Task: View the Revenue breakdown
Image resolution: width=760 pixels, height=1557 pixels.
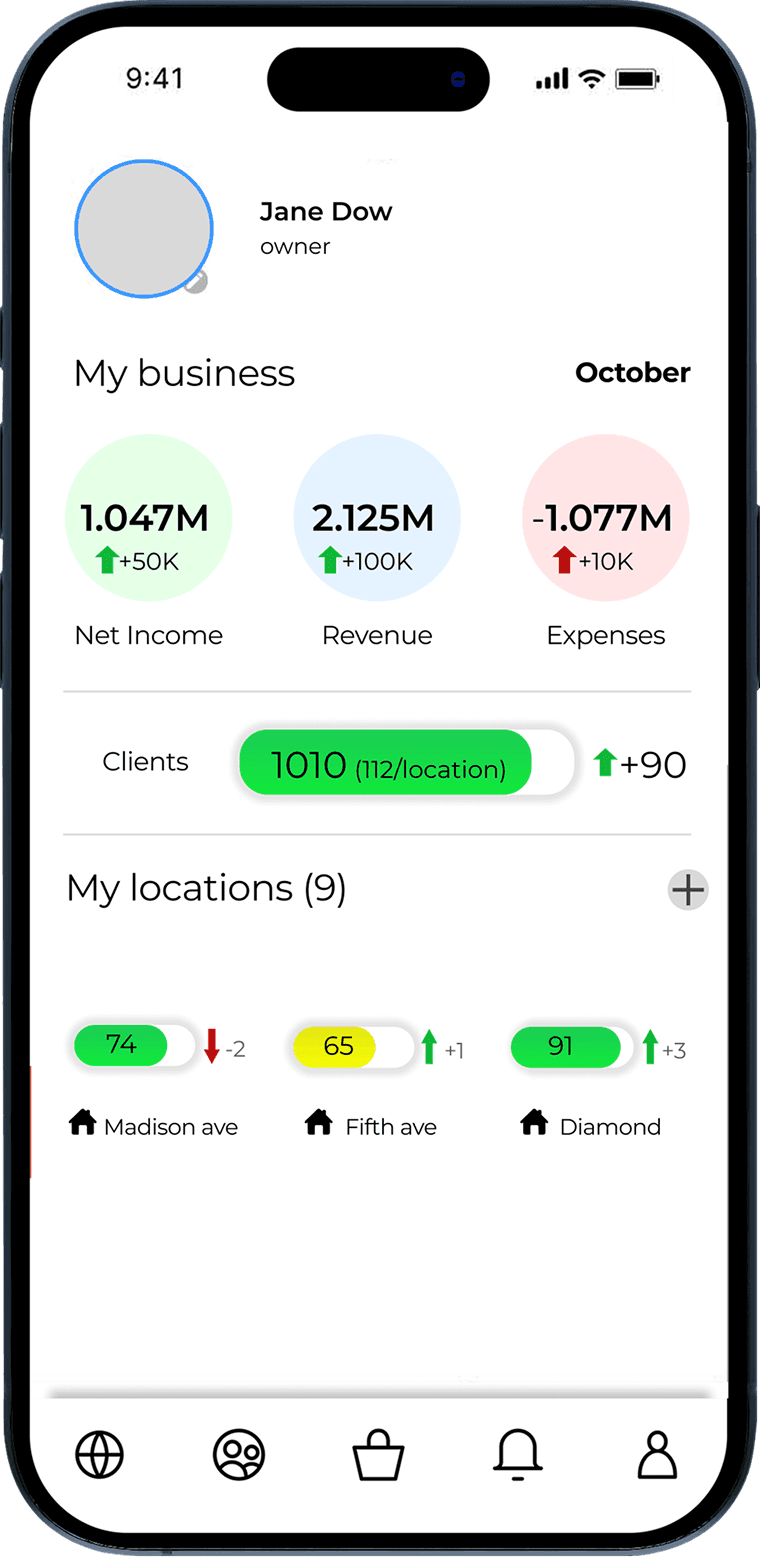Action: click(377, 518)
